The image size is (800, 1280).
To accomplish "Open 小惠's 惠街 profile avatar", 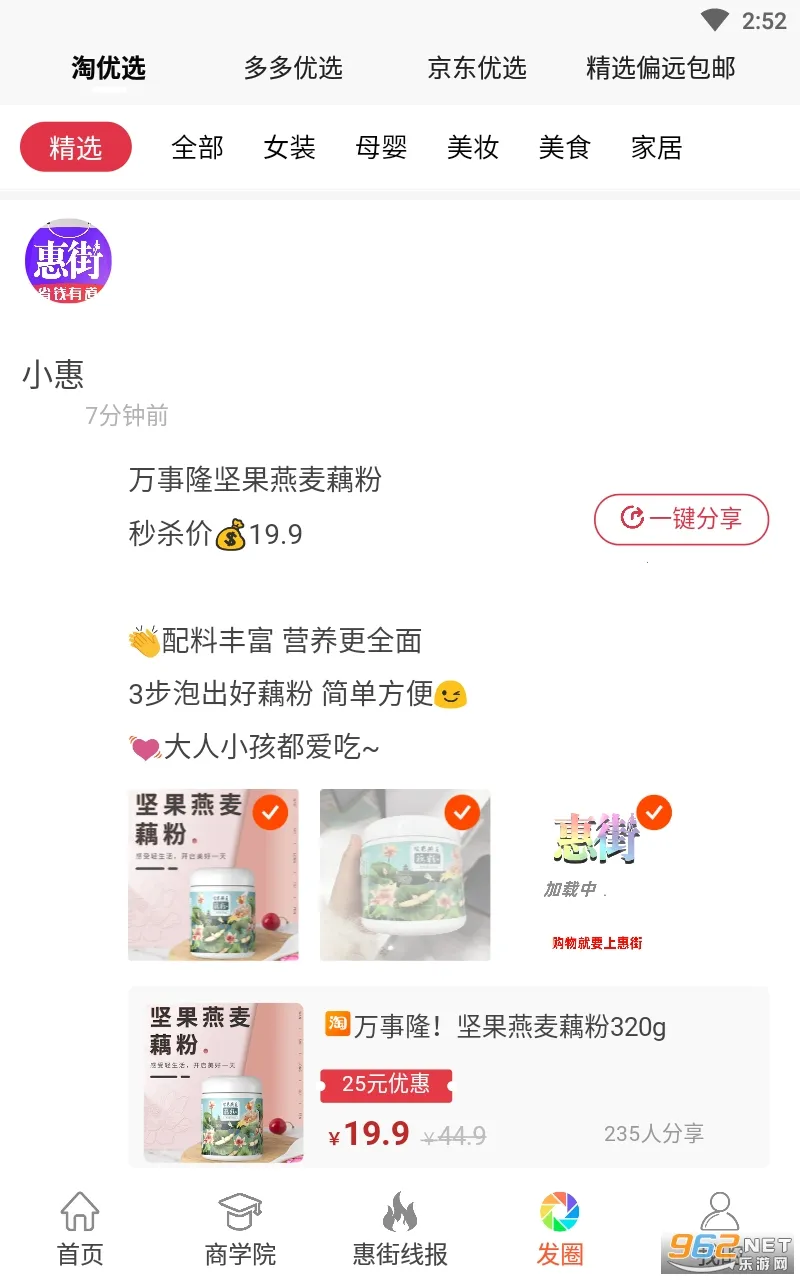I will click(x=68, y=262).
